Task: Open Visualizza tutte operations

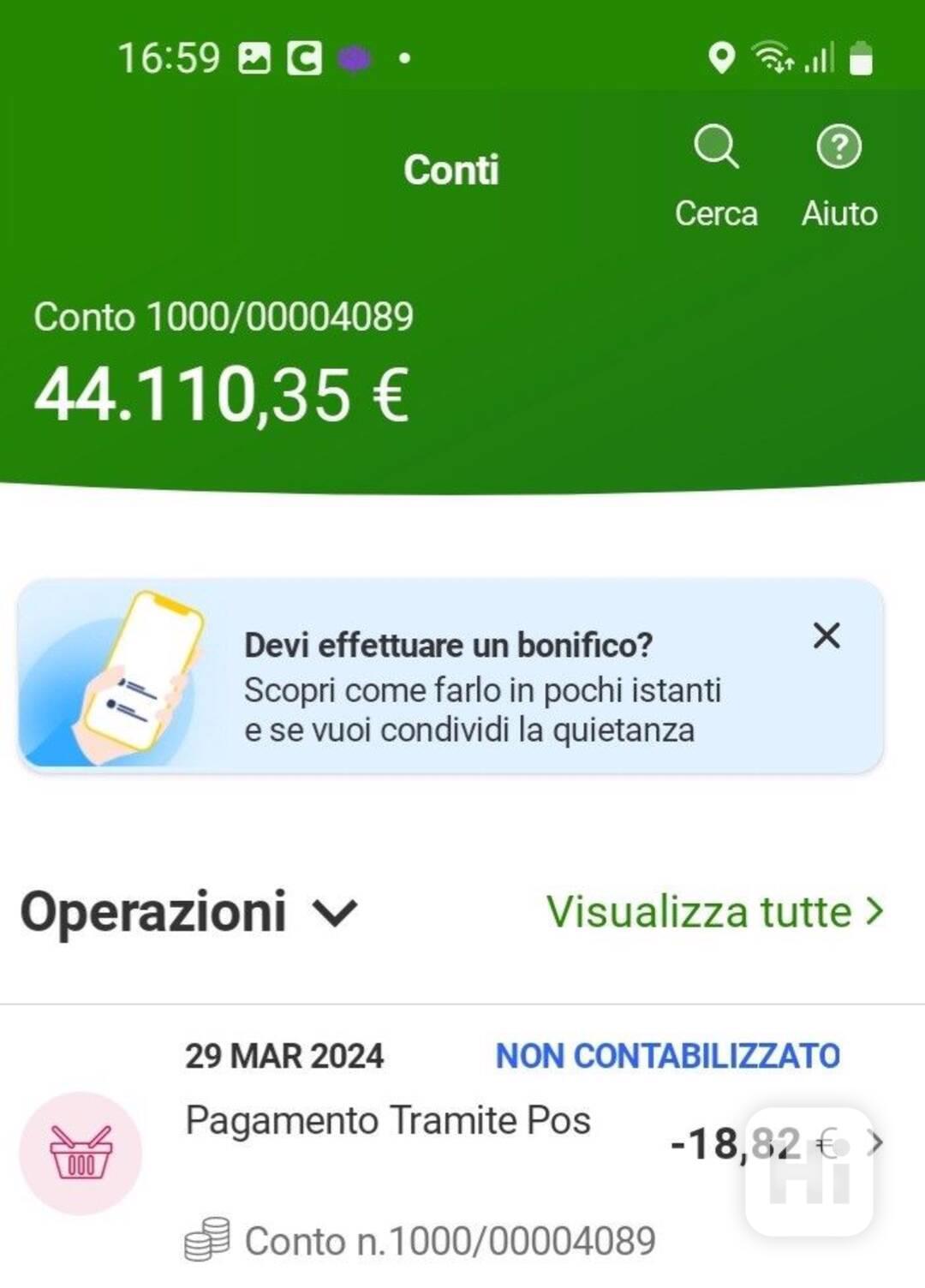Action: click(713, 912)
